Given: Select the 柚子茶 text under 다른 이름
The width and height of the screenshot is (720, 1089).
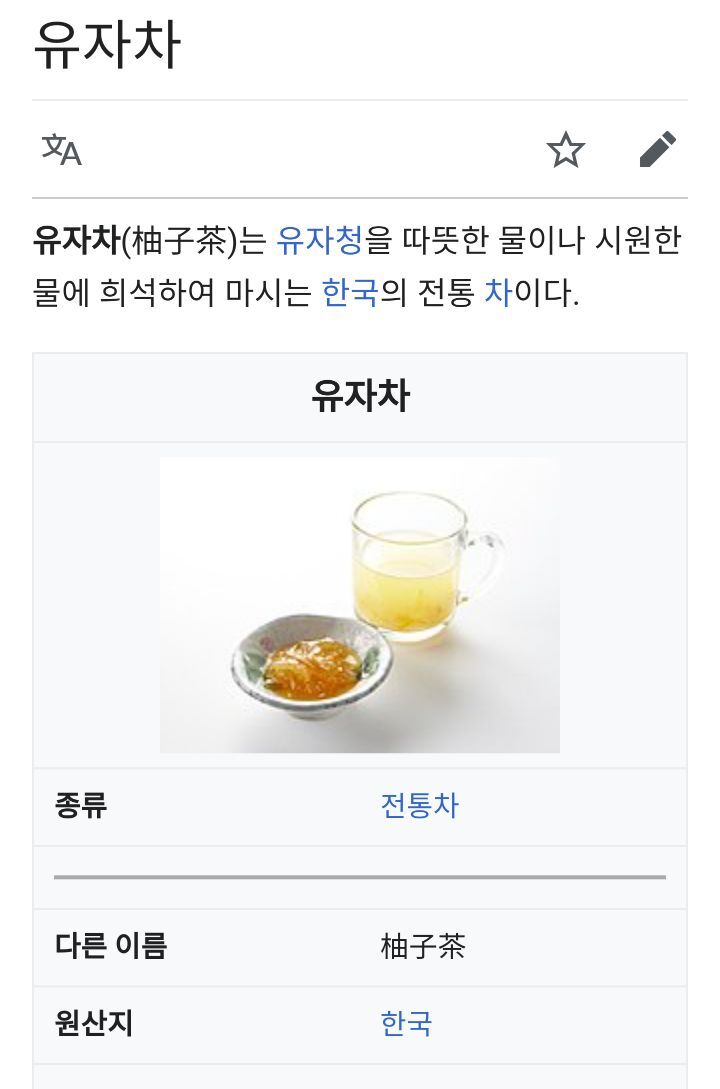Looking at the screenshot, I should [x=420, y=947].
